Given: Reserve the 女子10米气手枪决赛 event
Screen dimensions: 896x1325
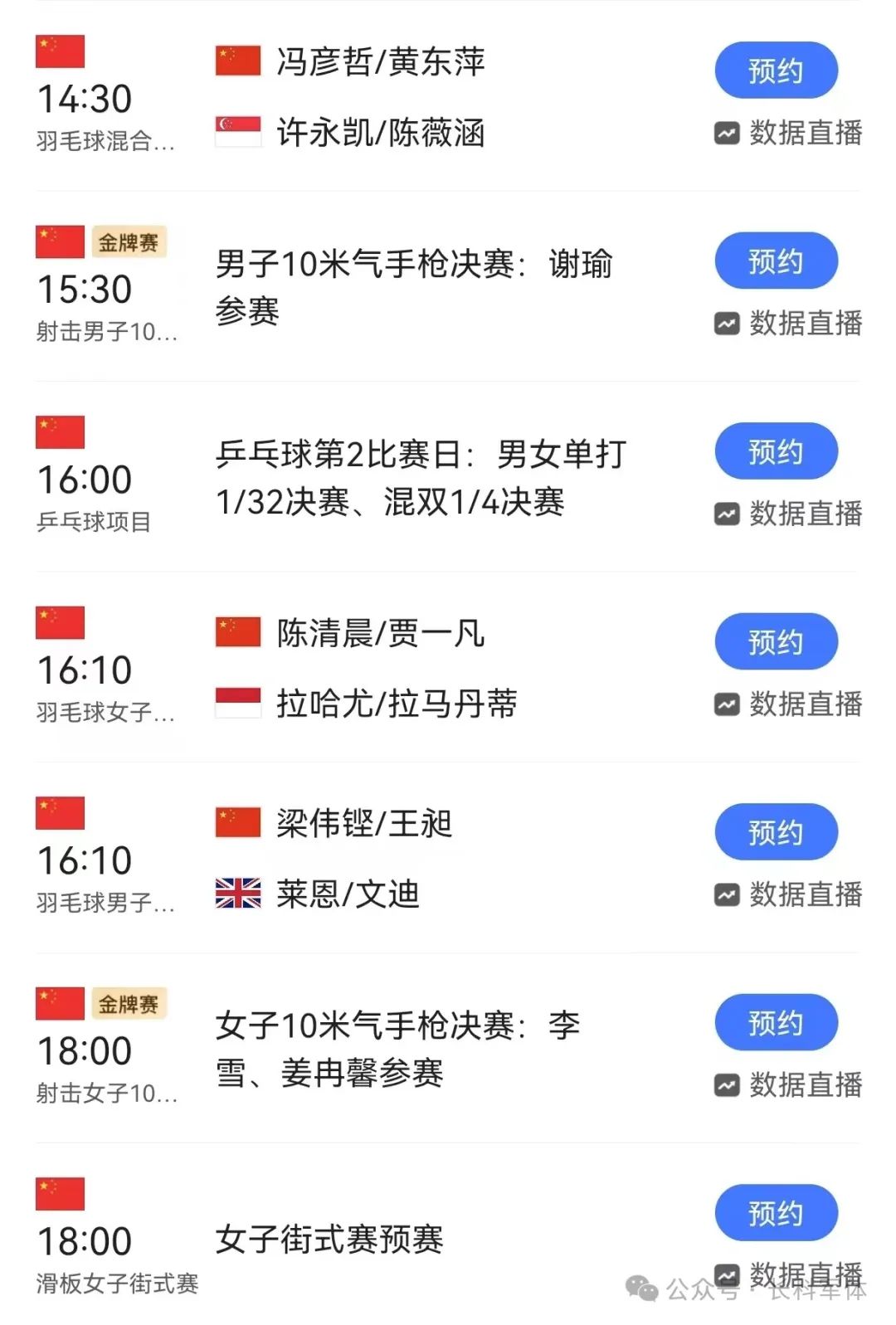Looking at the screenshot, I should pyautogui.click(x=776, y=1022).
